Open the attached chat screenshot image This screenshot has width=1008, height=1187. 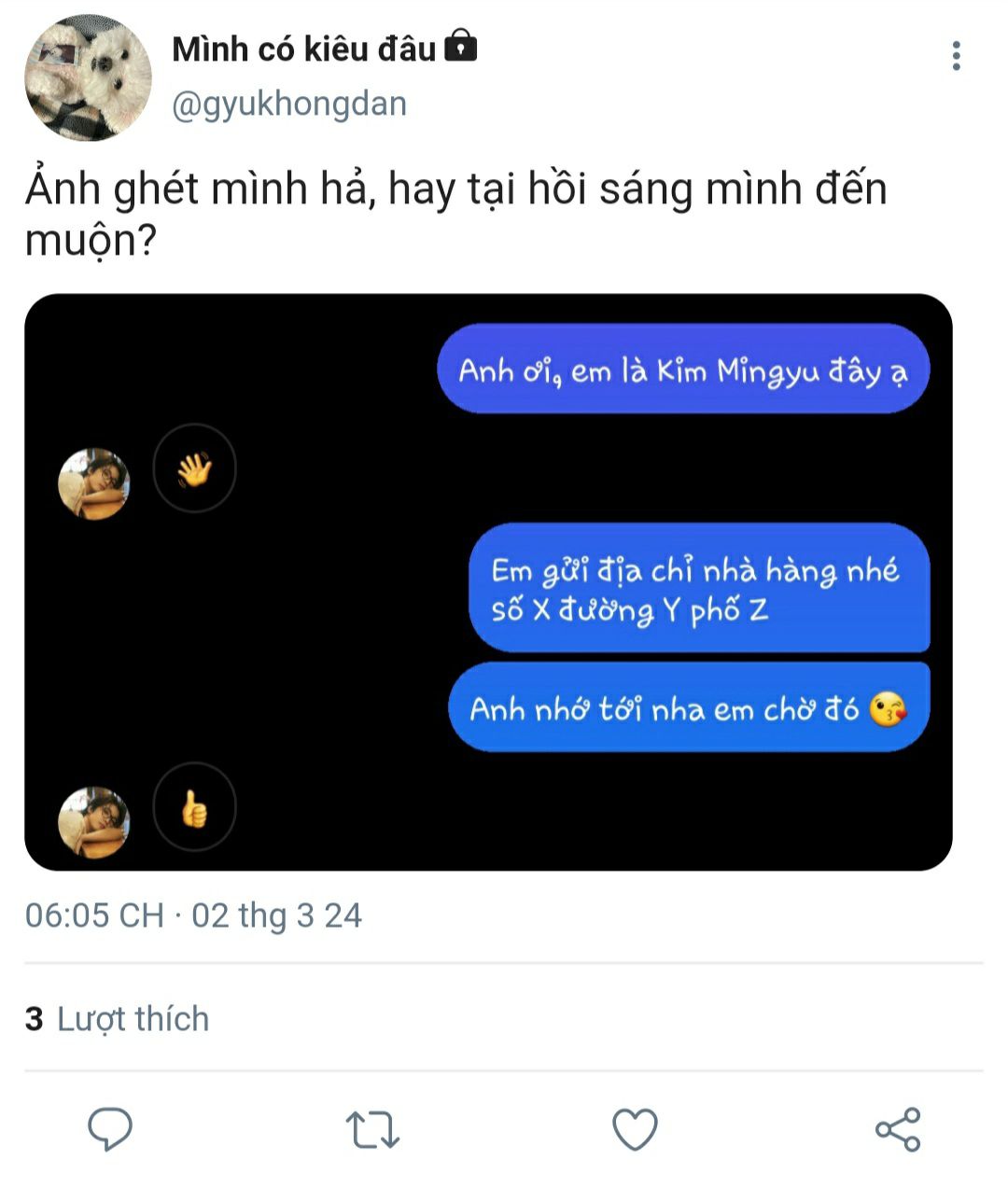(x=488, y=582)
